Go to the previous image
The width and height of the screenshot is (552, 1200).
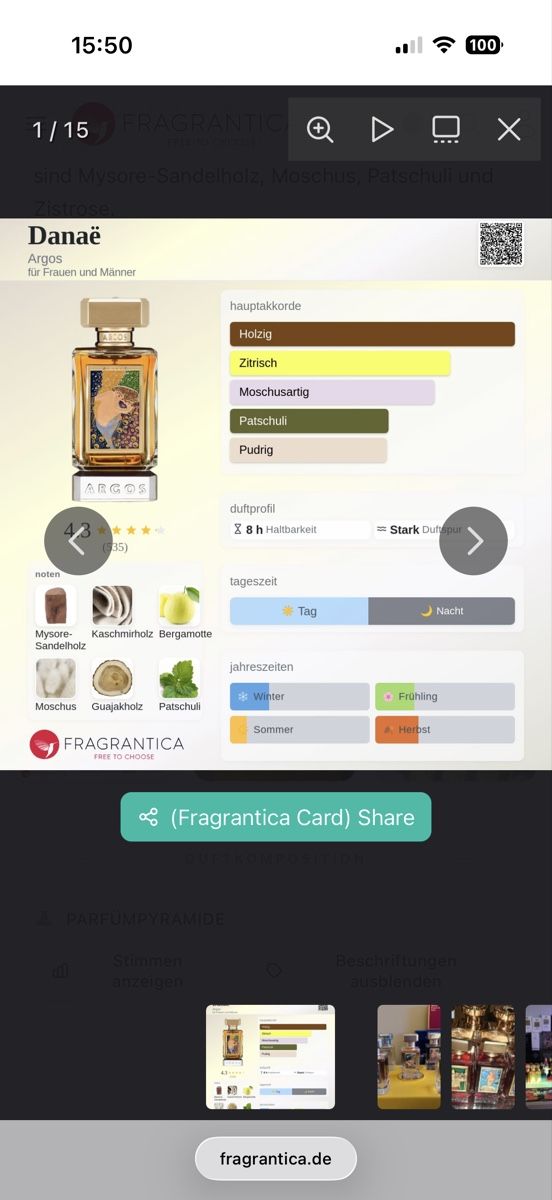(78, 541)
